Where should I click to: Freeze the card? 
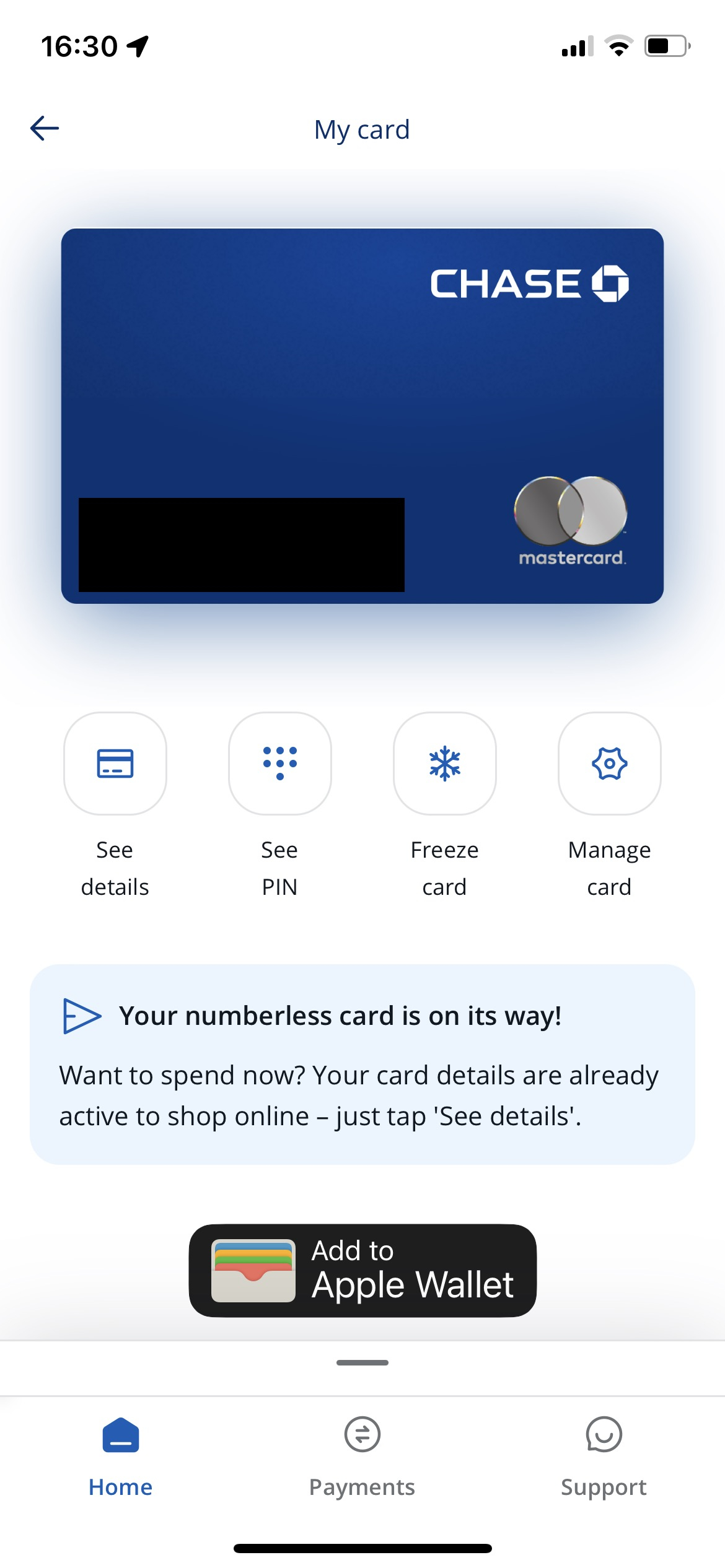(445, 763)
